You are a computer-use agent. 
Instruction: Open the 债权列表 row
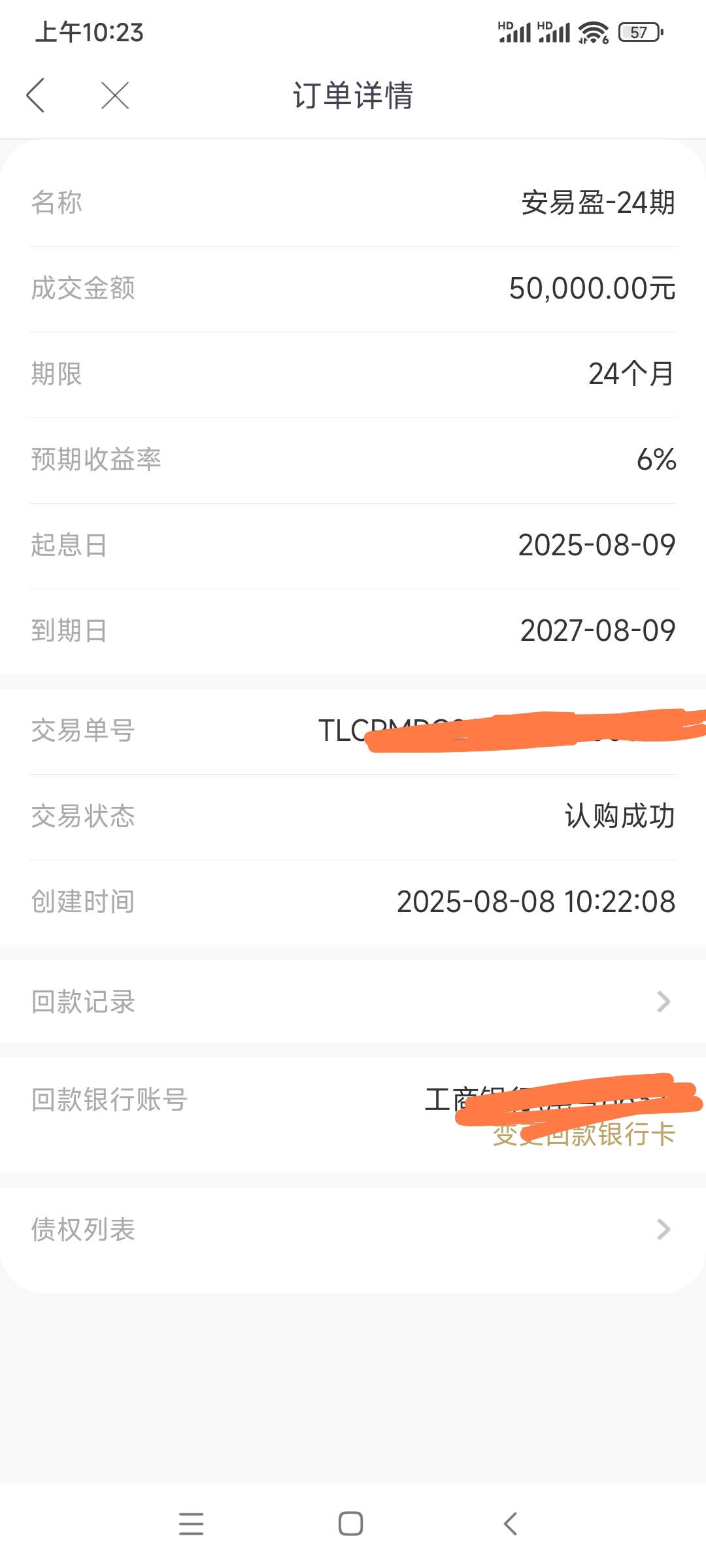click(x=353, y=1230)
